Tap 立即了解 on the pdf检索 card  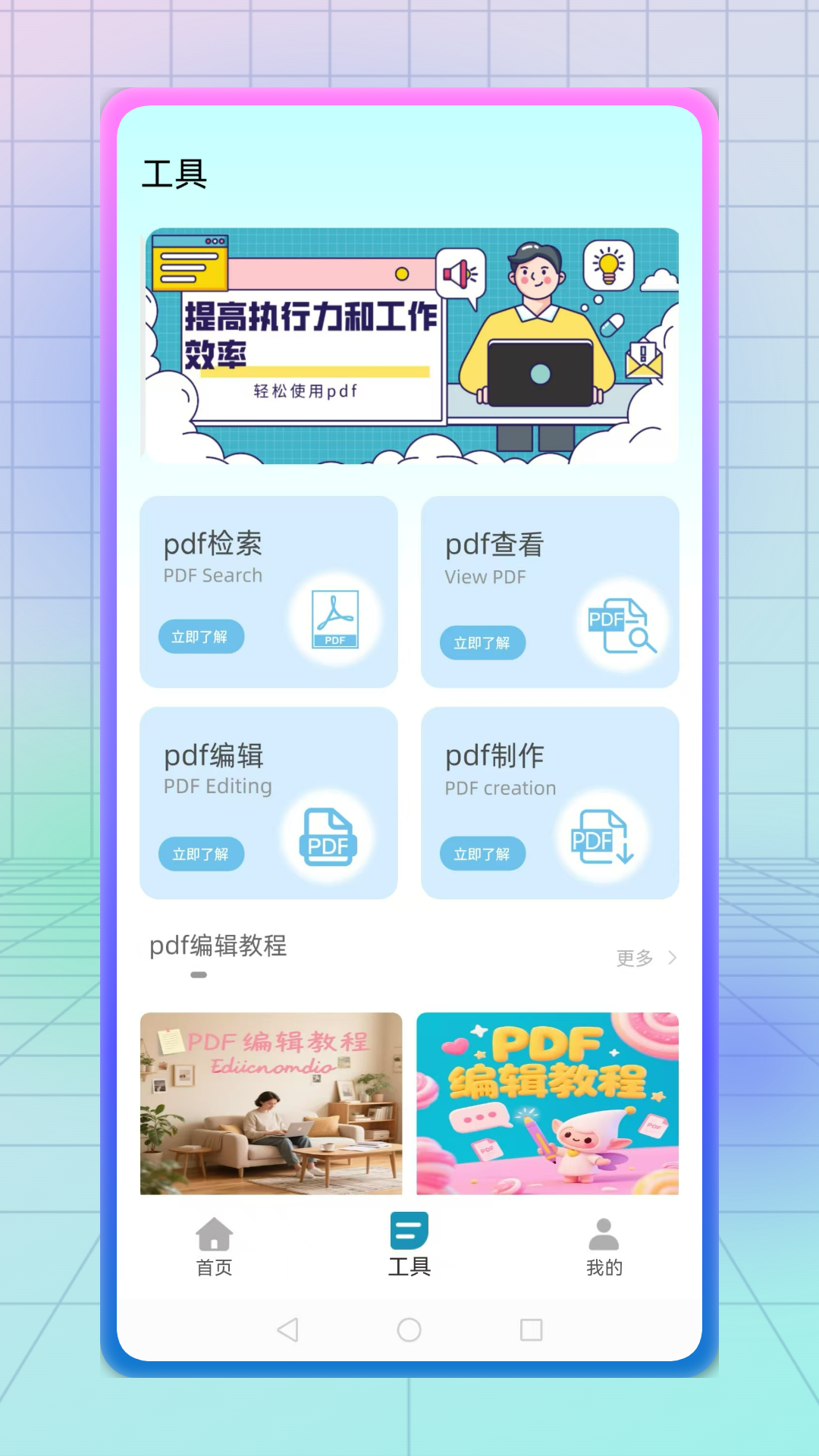[x=201, y=637]
